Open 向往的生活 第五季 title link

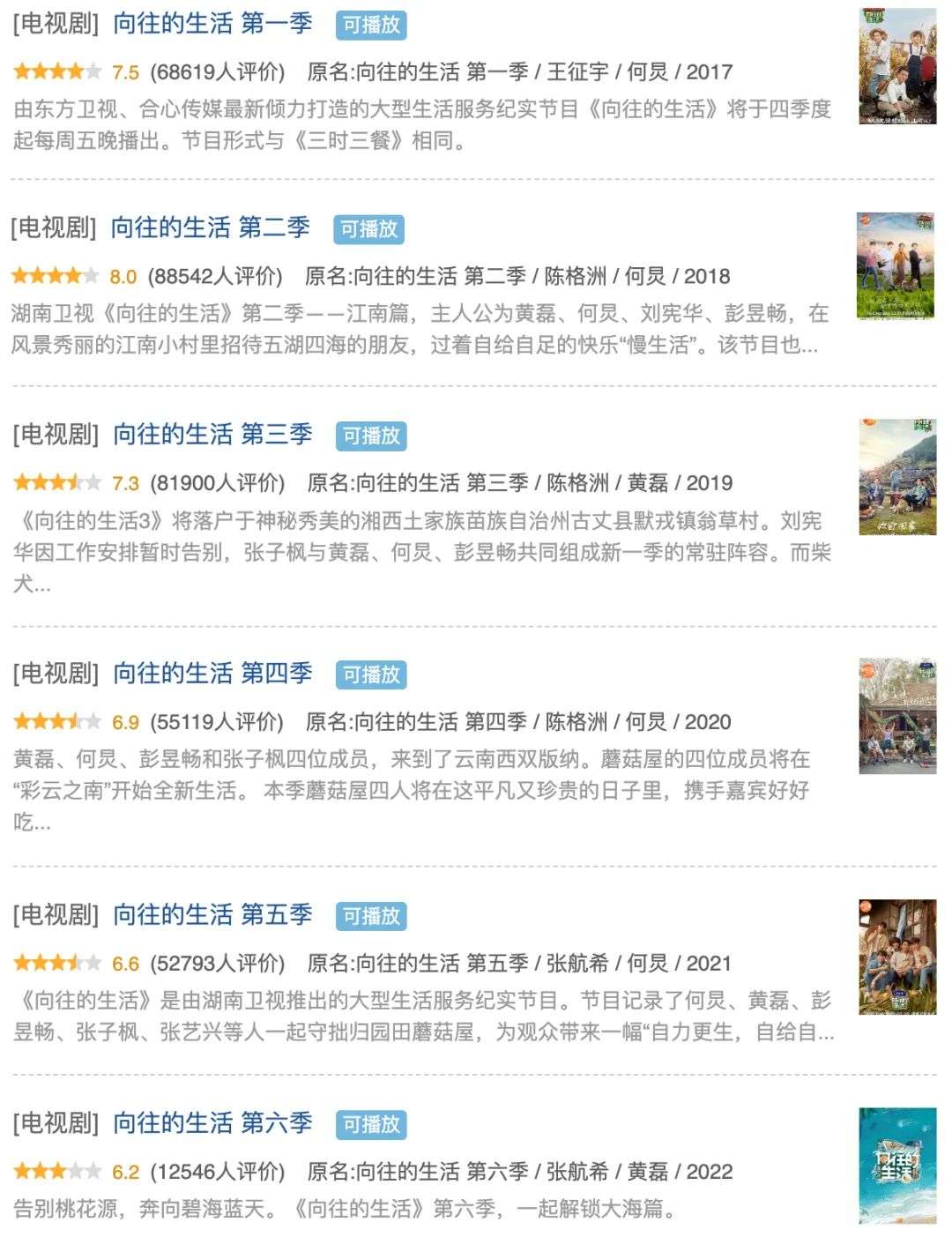pyautogui.click(x=212, y=914)
